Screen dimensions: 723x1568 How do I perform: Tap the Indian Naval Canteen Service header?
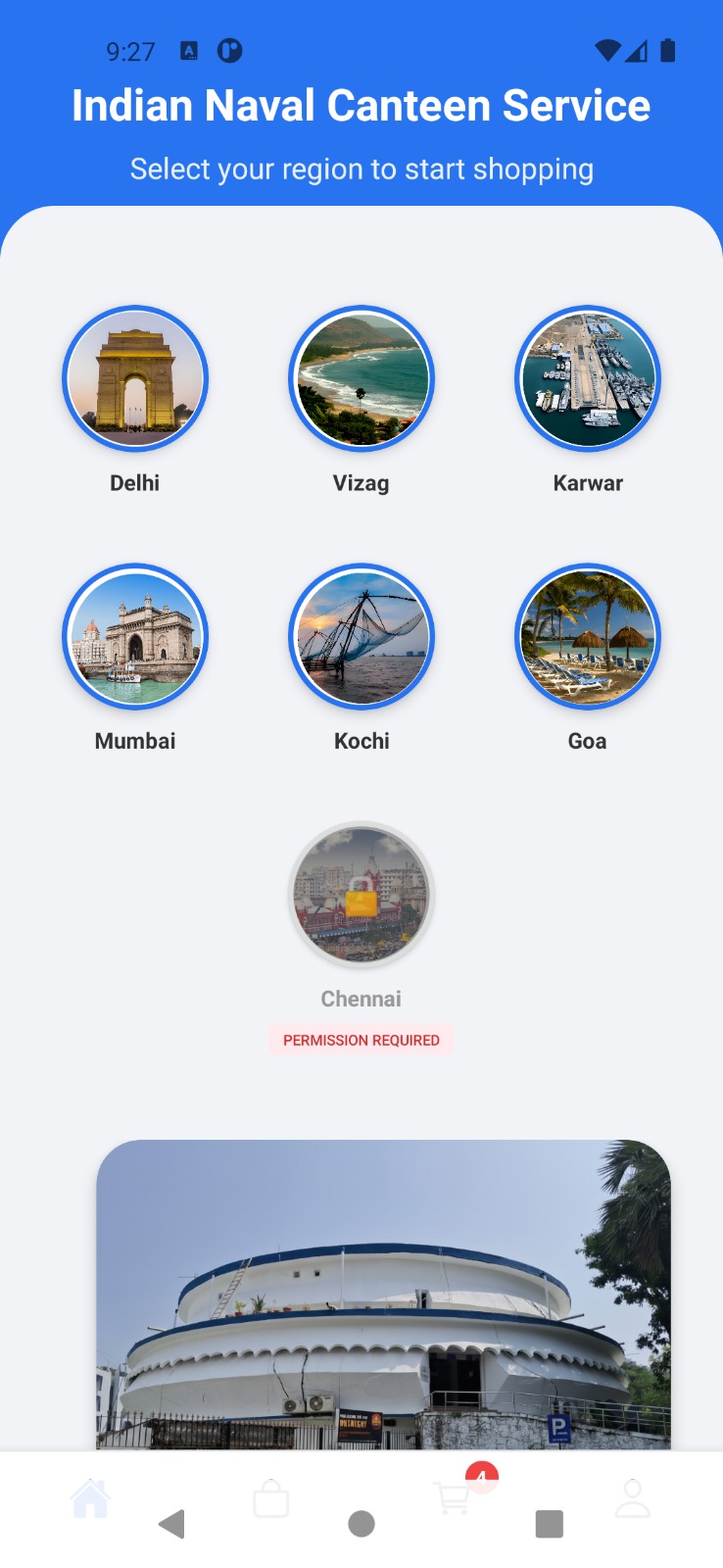pos(361,105)
